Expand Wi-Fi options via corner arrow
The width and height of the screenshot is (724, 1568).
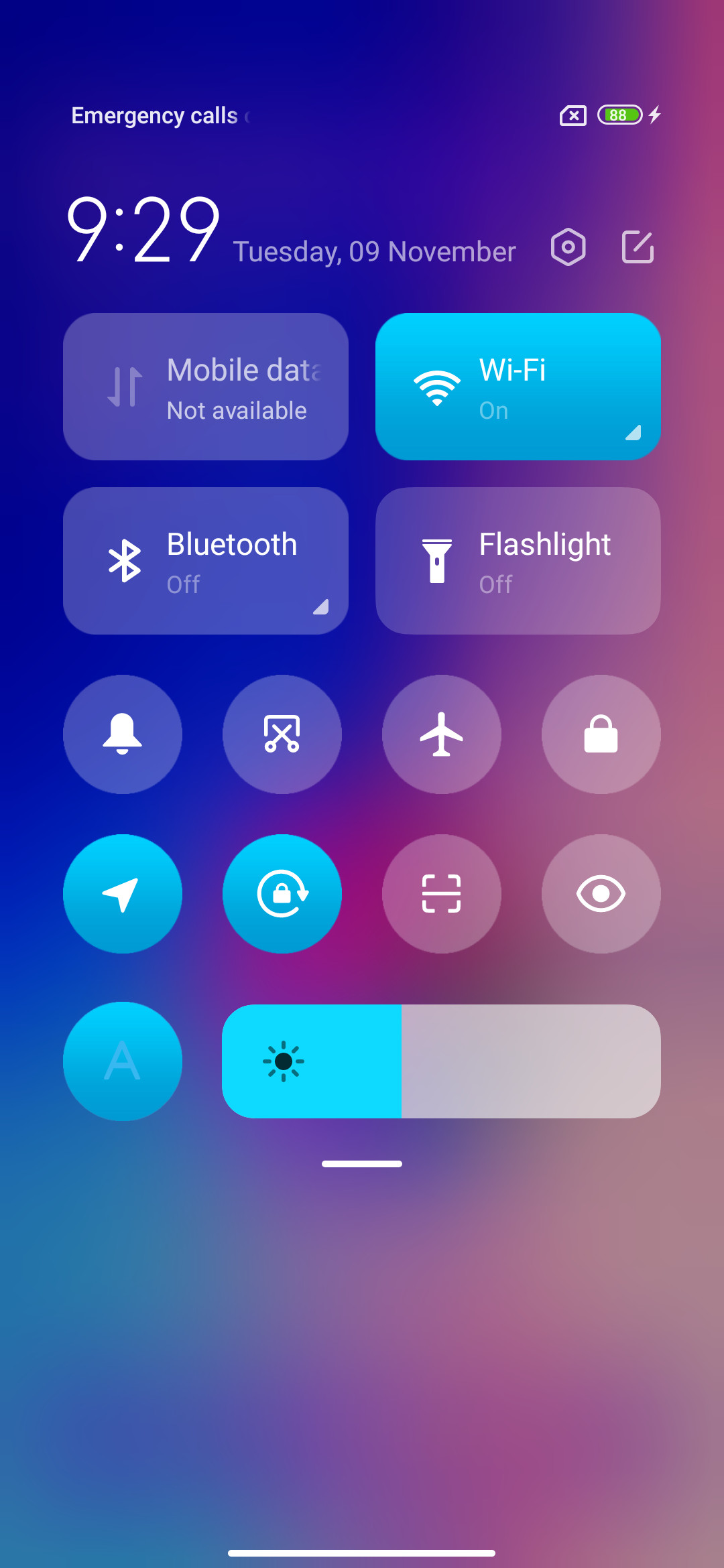(x=633, y=433)
